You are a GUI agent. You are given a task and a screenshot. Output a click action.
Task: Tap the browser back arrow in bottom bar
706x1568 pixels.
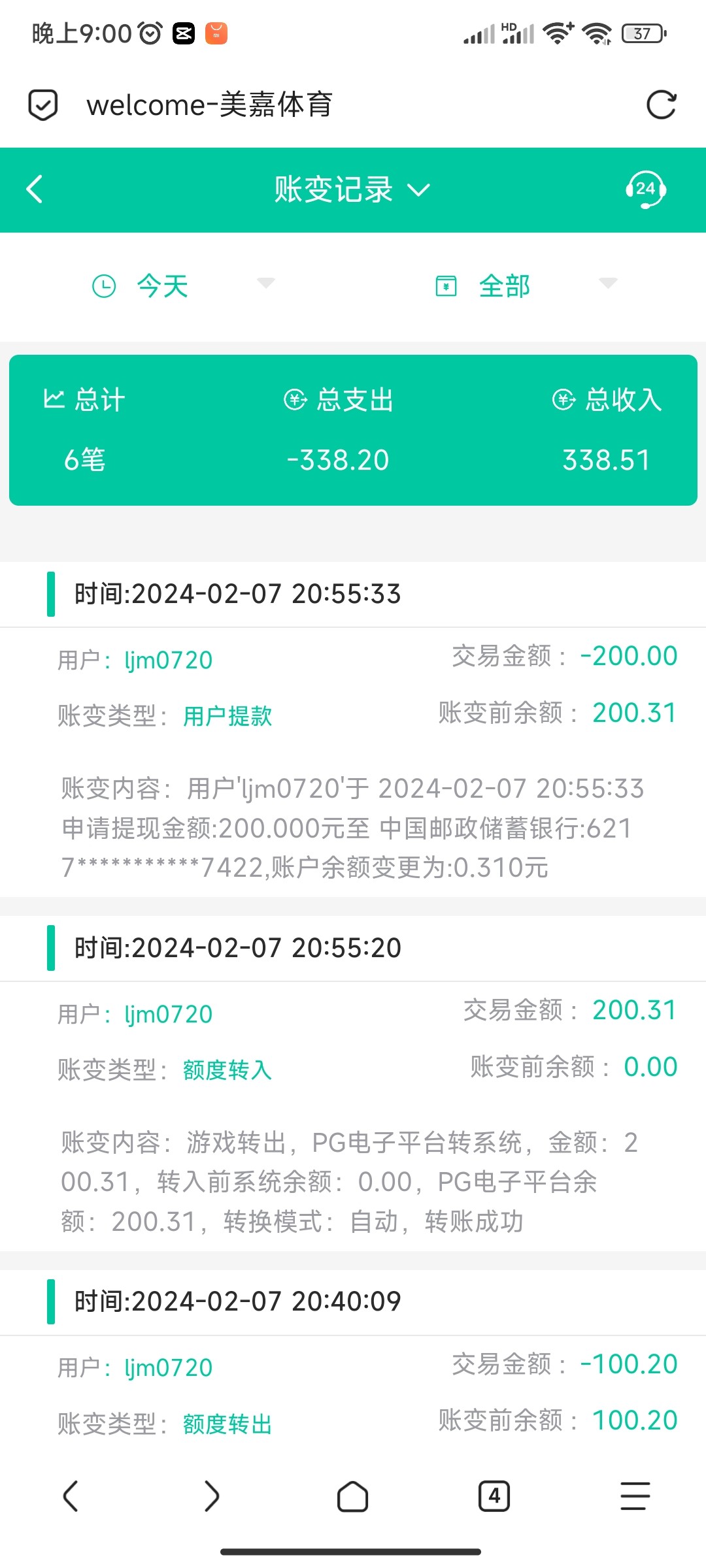pos(71,1496)
